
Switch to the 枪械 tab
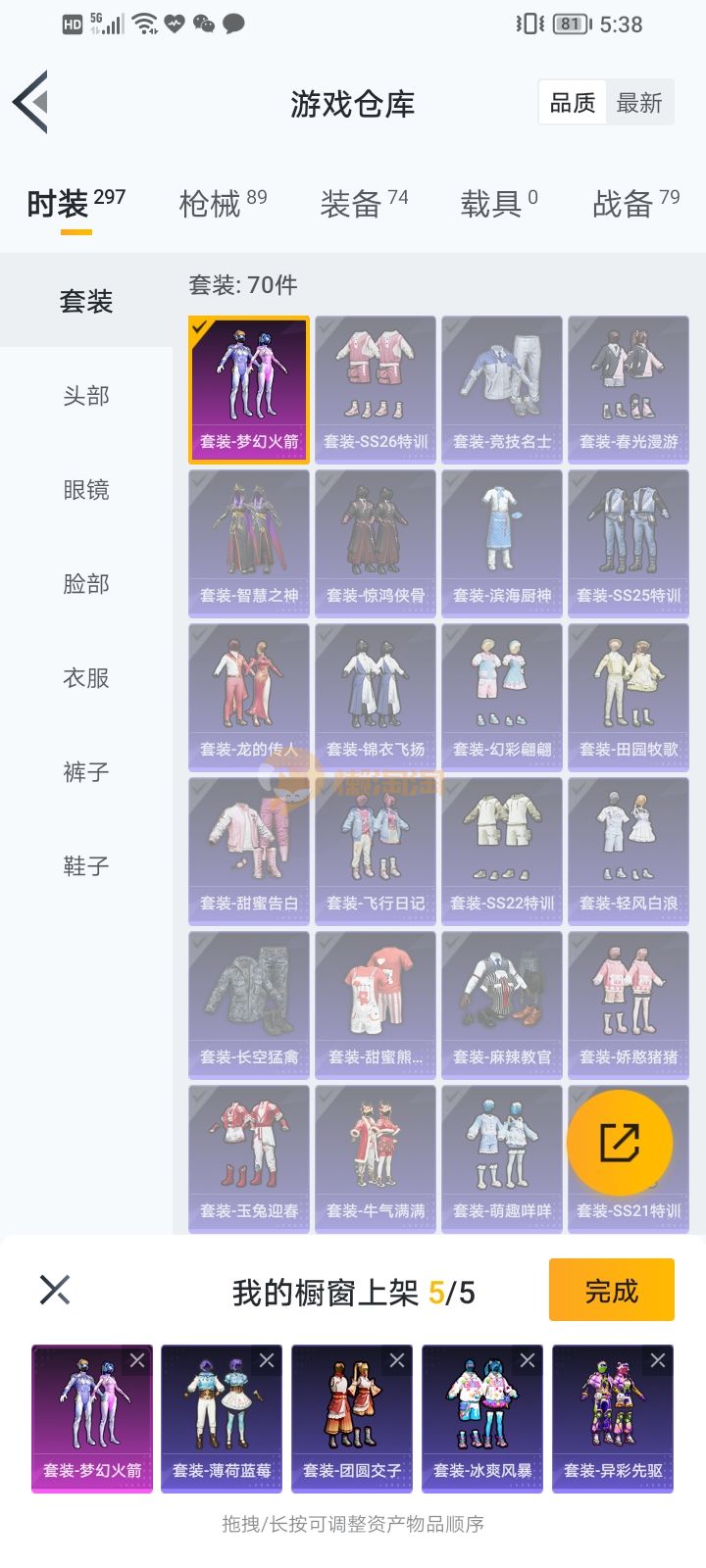[222, 204]
